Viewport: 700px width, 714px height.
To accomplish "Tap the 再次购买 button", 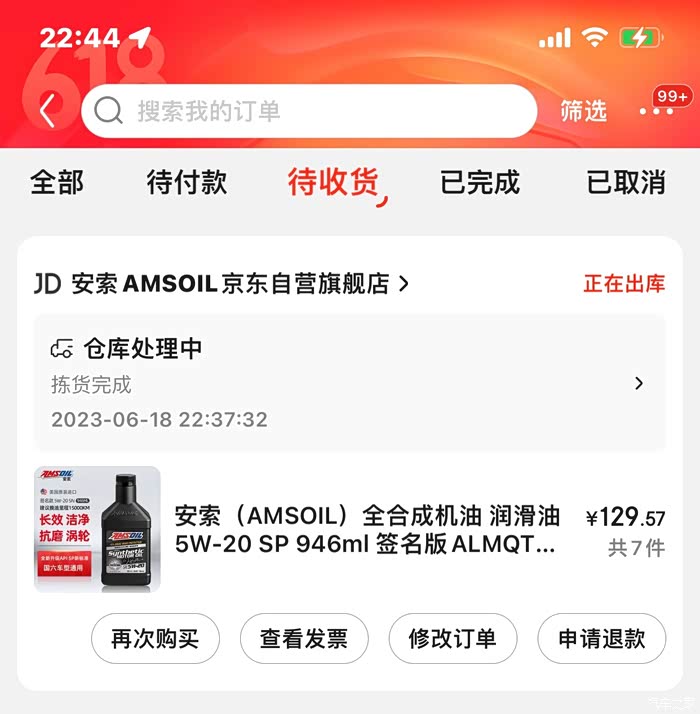I will [x=155, y=639].
